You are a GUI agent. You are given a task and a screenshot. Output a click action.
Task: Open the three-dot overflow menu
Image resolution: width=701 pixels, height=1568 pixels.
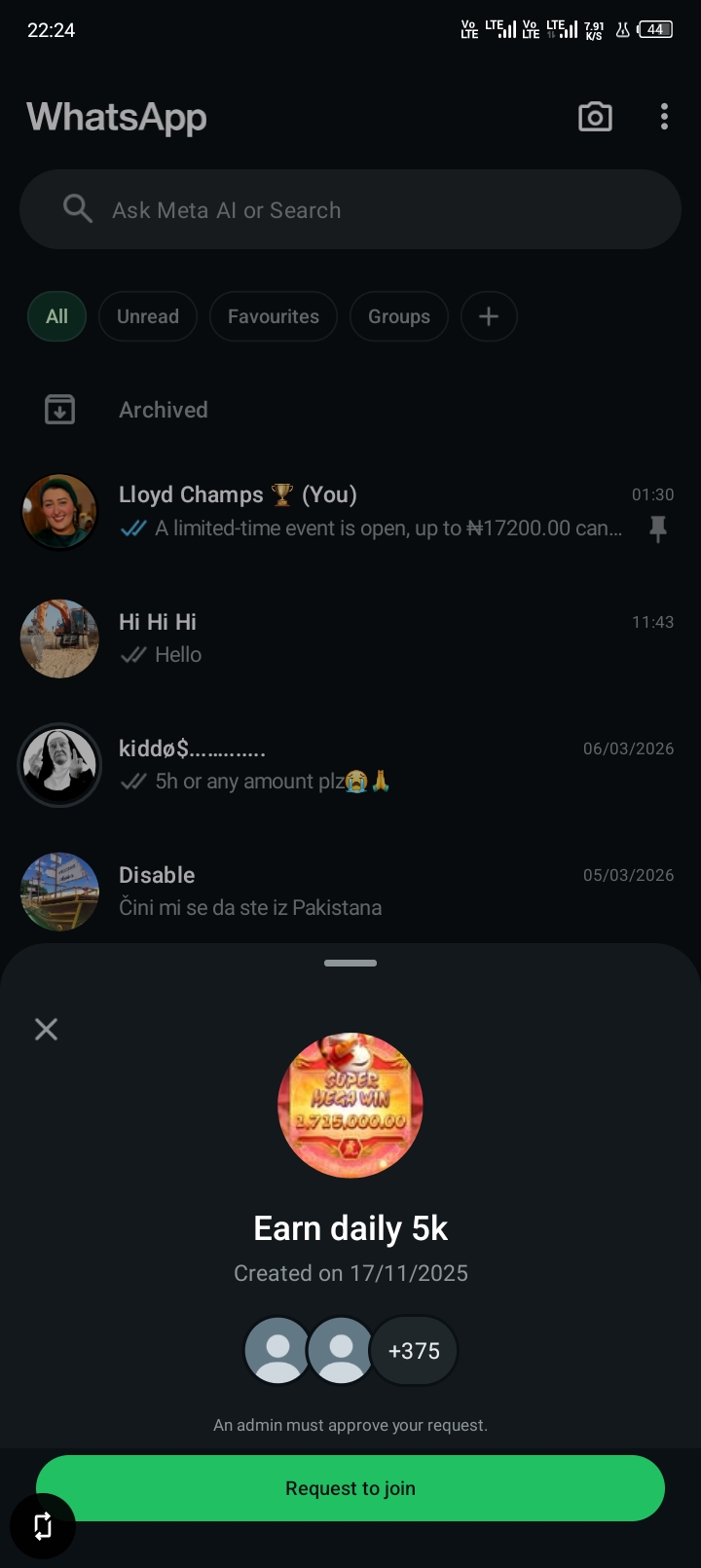664,117
